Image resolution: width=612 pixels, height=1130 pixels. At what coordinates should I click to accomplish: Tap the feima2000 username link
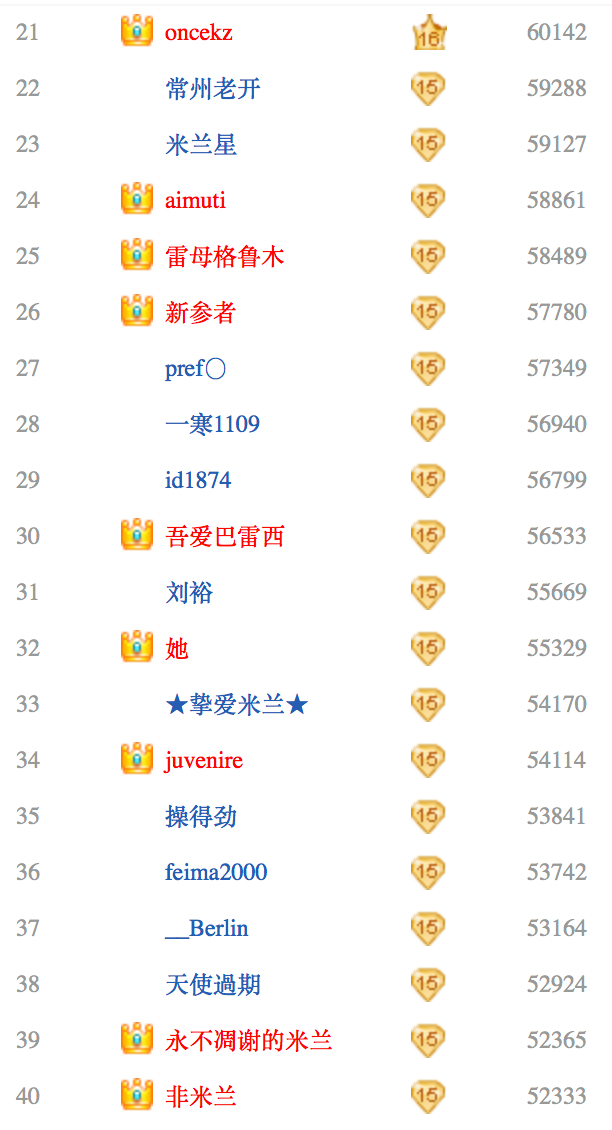[216, 872]
